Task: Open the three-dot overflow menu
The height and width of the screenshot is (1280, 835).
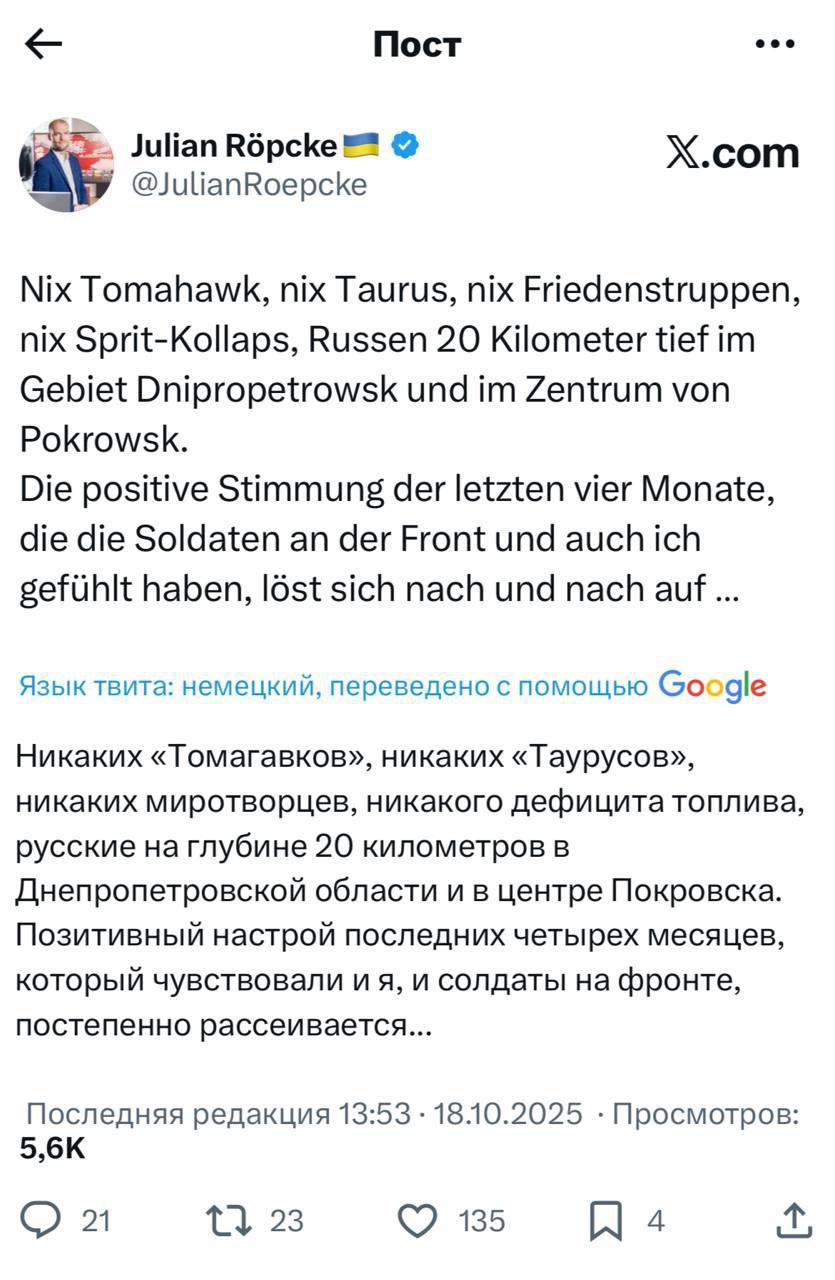Action: pyautogui.click(x=774, y=44)
